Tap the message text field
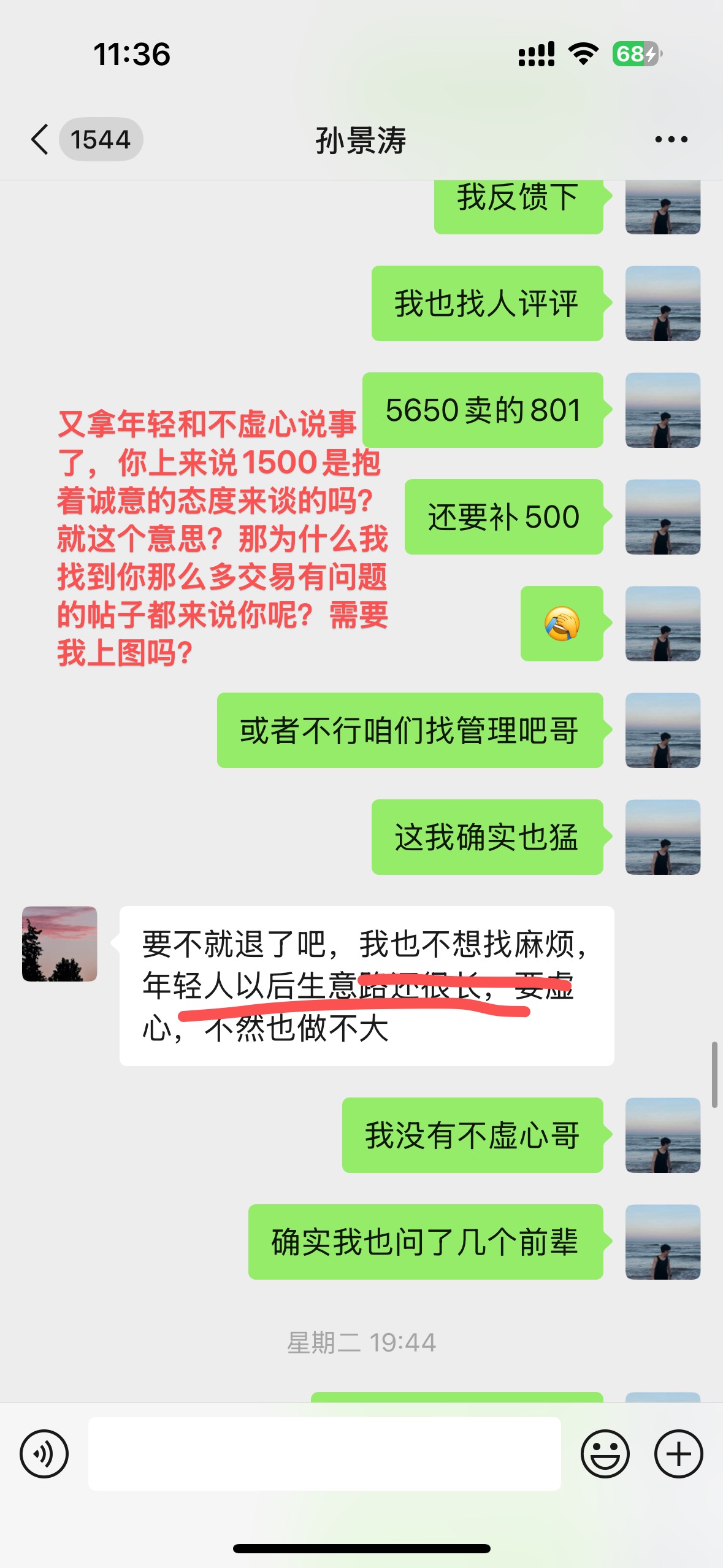The width and height of the screenshot is (723, 1568). (x=324, y=1453)
